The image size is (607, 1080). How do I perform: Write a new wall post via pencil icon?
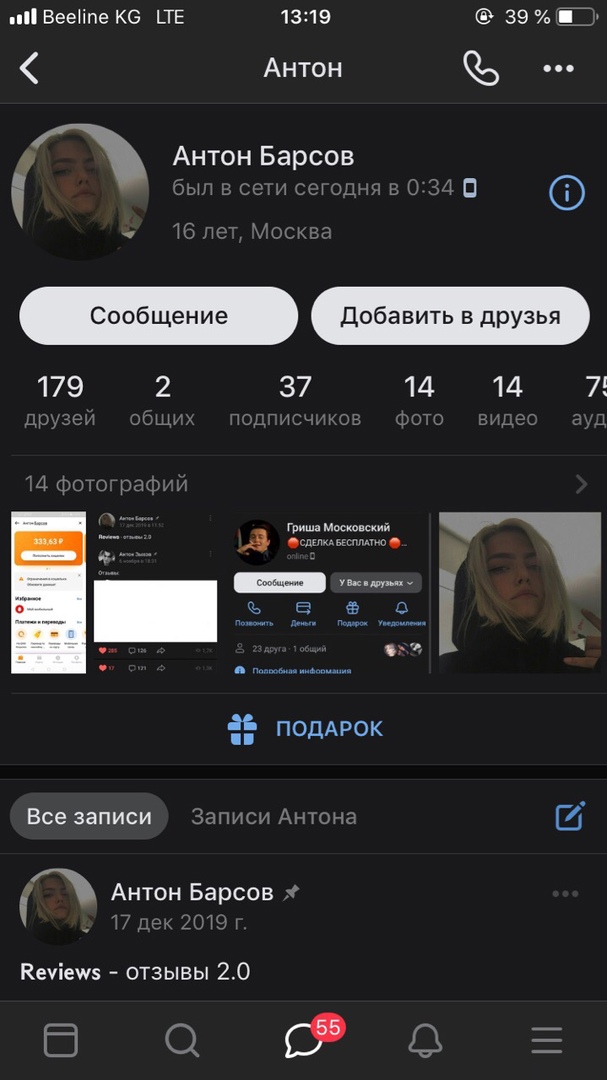click(x=569, y=816)
